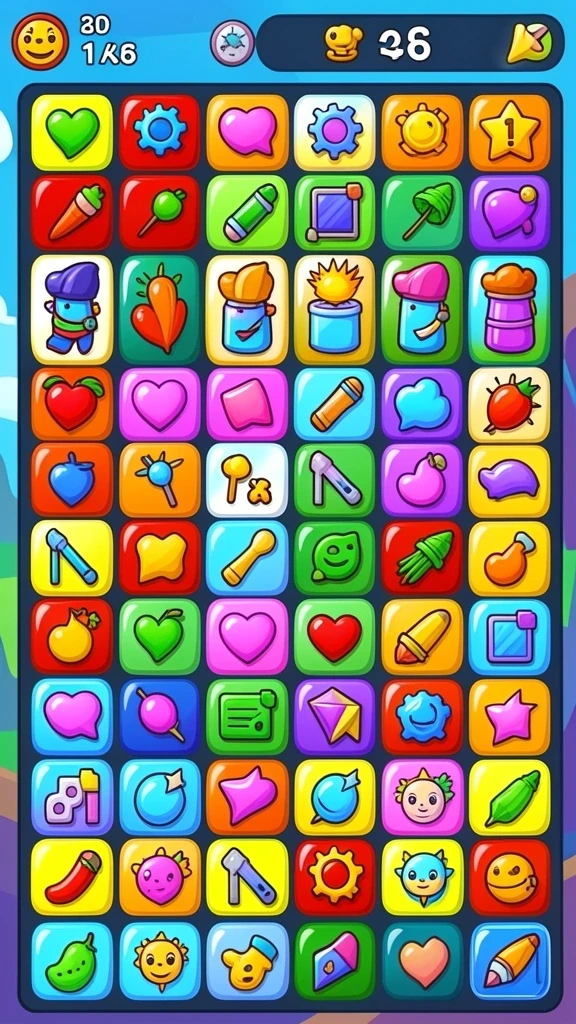The image size is (576, 1024).
Task: Tap the yellow toast tile on red
Action: click(x=159, y=558)
